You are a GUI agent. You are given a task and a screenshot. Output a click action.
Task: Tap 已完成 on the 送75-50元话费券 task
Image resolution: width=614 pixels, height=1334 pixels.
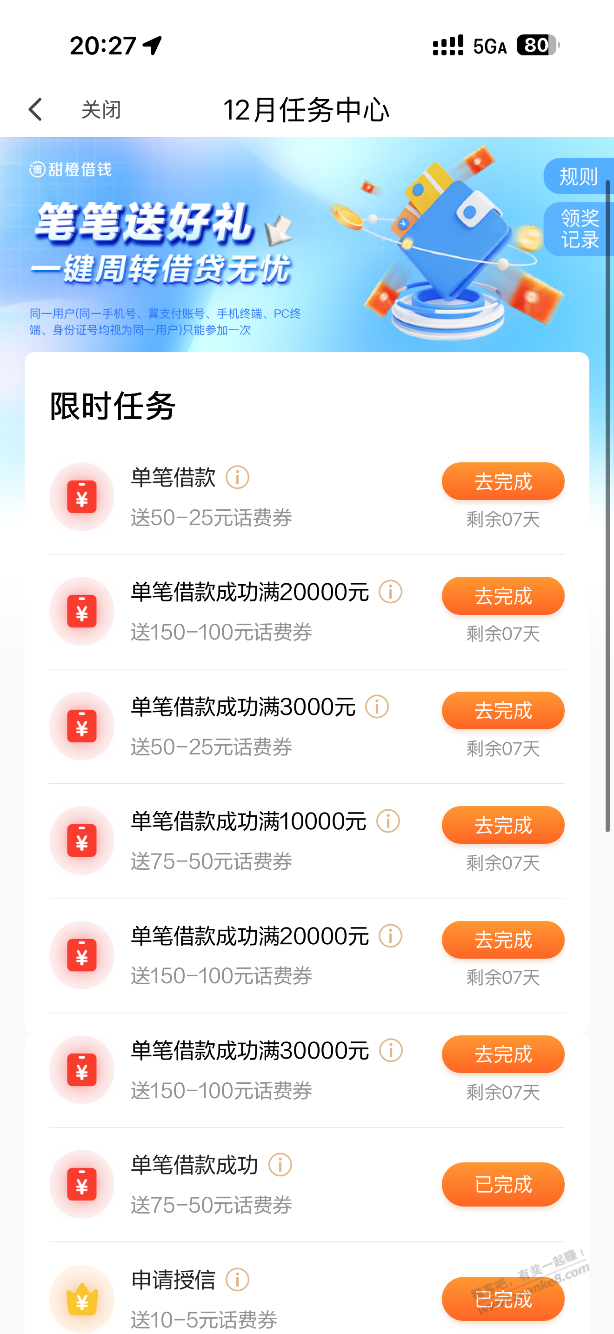tap(503, 1185)
